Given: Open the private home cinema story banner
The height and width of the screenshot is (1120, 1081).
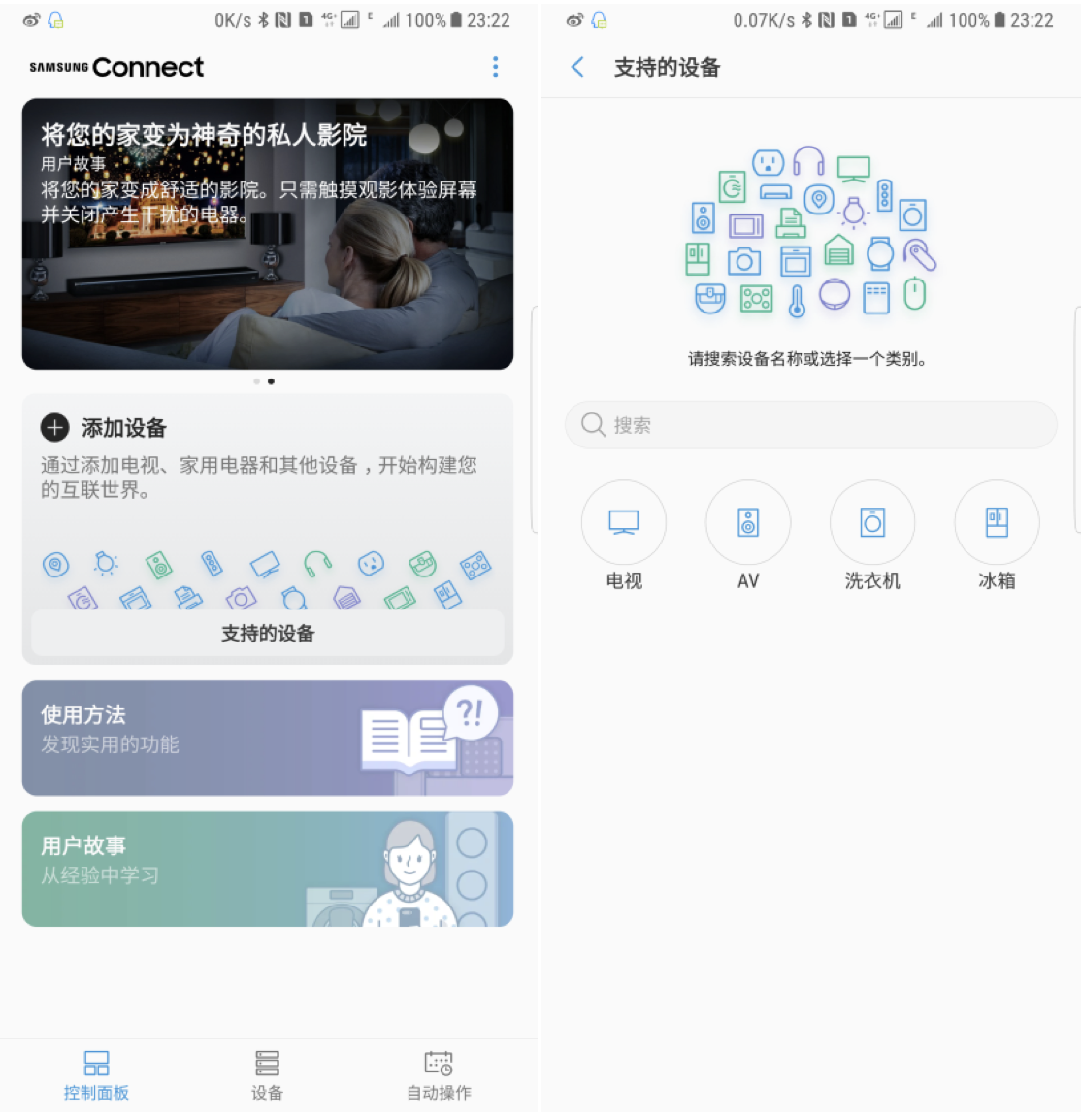Looking at the screenshot, I should (x=268, y=234).
